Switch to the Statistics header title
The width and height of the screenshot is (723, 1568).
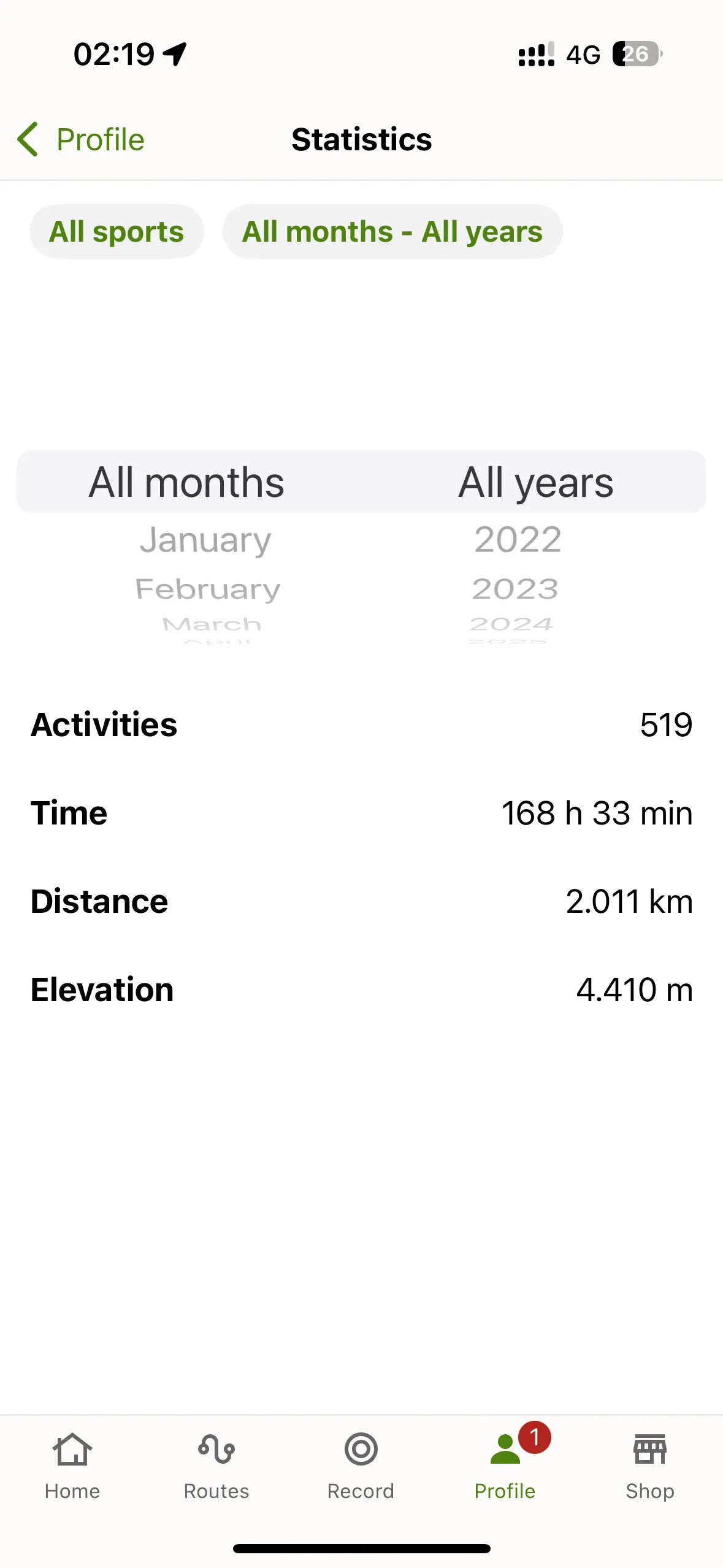click(x=361, y=139)
